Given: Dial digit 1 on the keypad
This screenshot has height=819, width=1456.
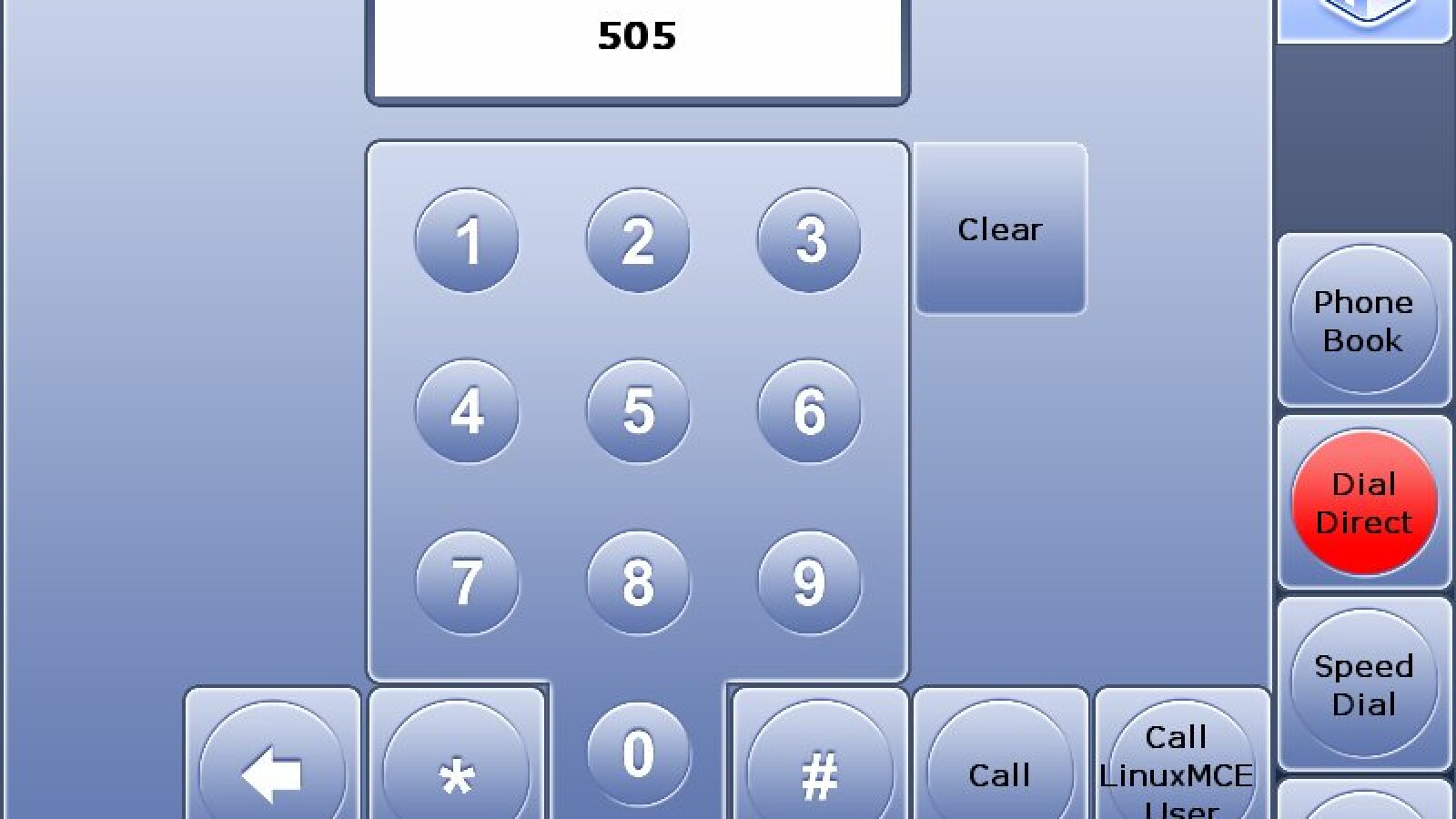Looking at the screenshot, I should (x=467, y=240).
